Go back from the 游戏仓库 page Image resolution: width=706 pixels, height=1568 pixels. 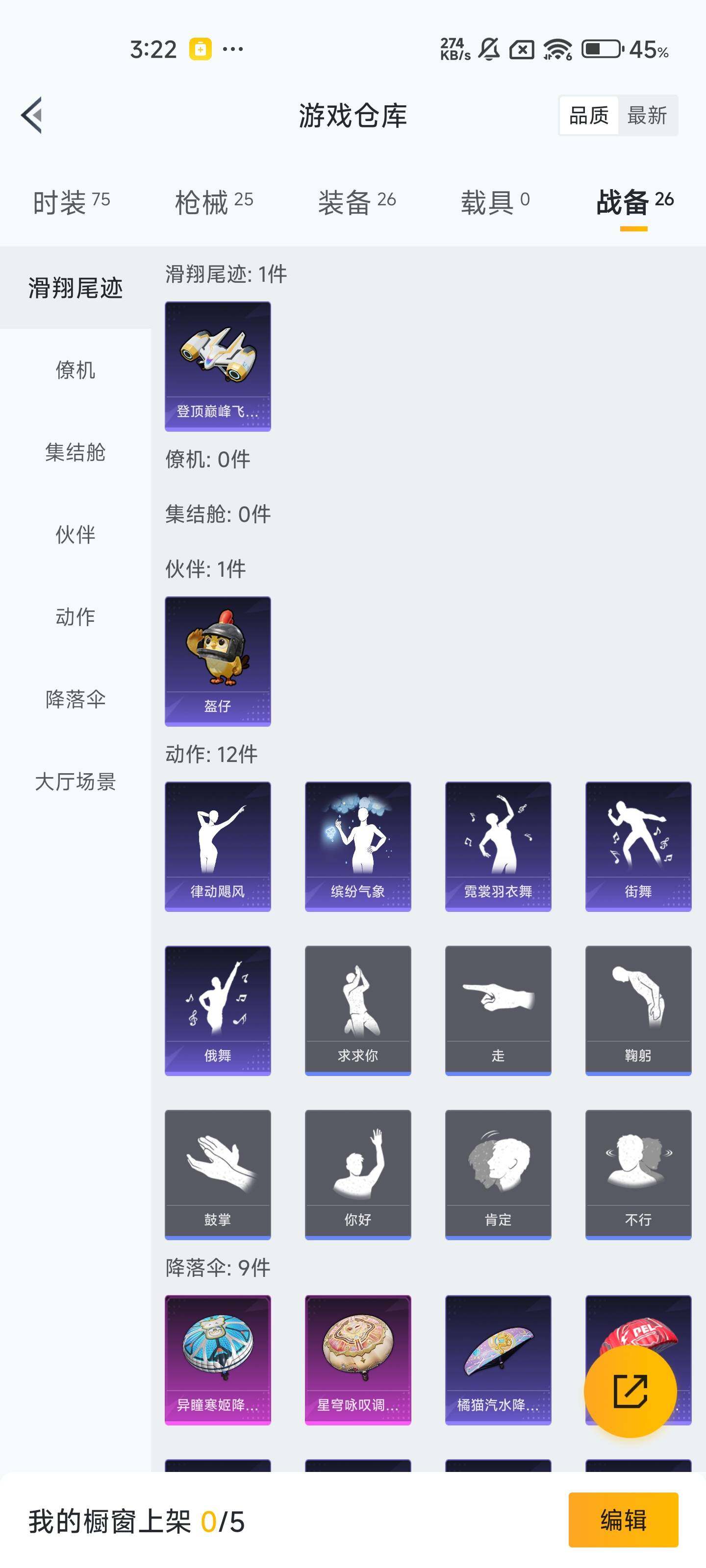pos(32,115)
